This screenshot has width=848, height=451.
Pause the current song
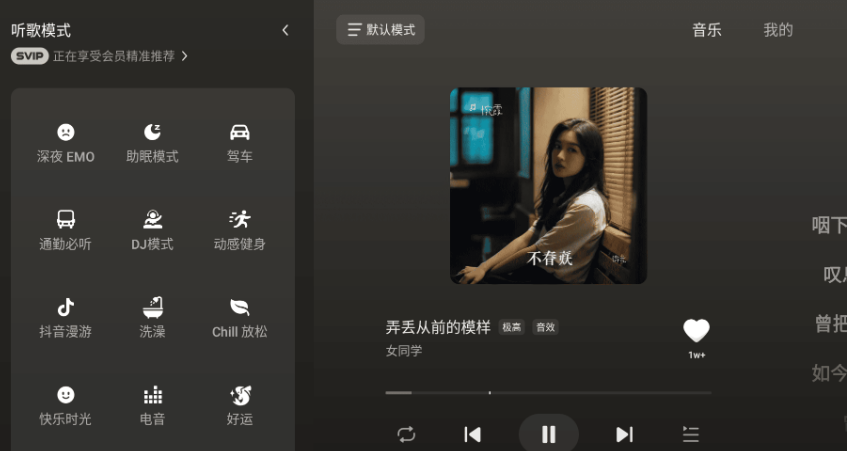click(548, 434)
